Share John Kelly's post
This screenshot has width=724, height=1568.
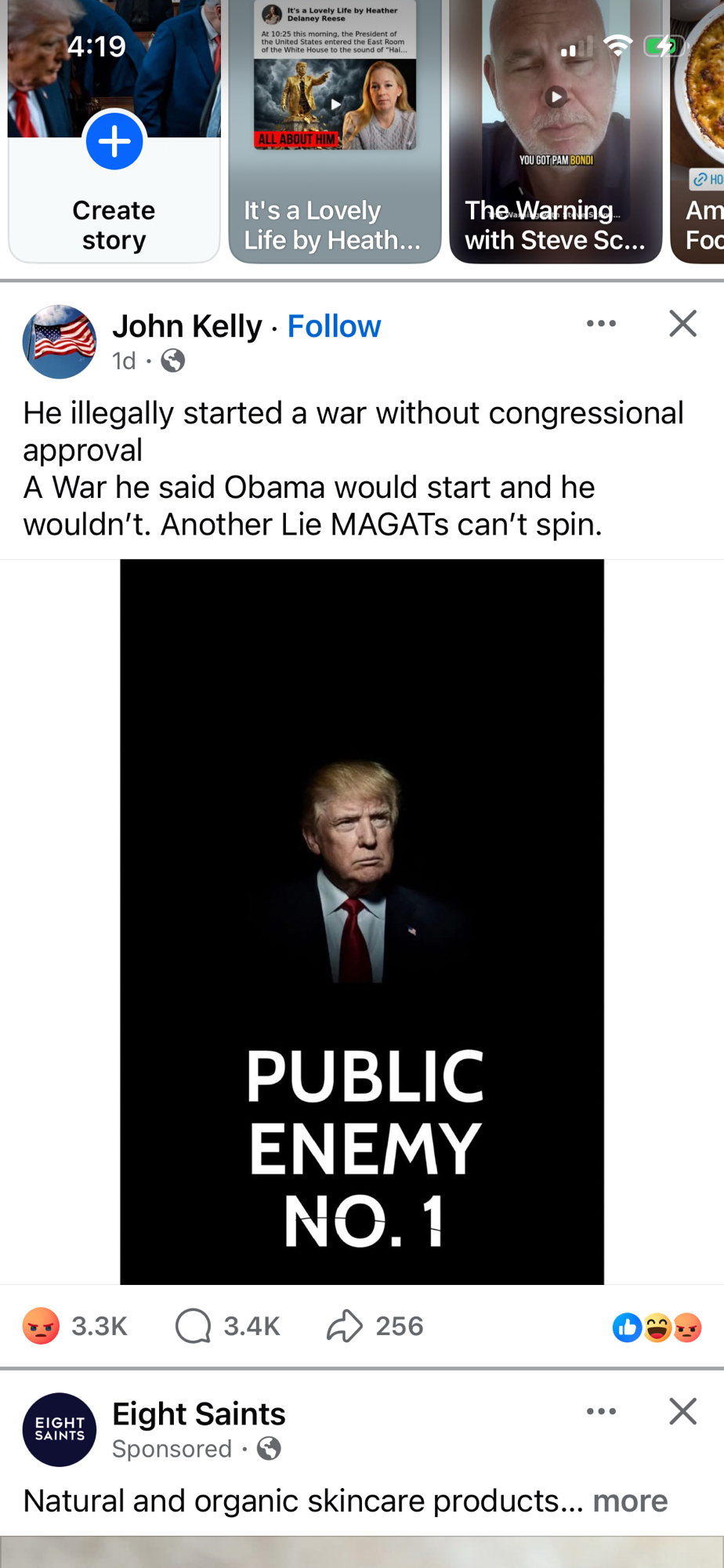point(345,1326)
